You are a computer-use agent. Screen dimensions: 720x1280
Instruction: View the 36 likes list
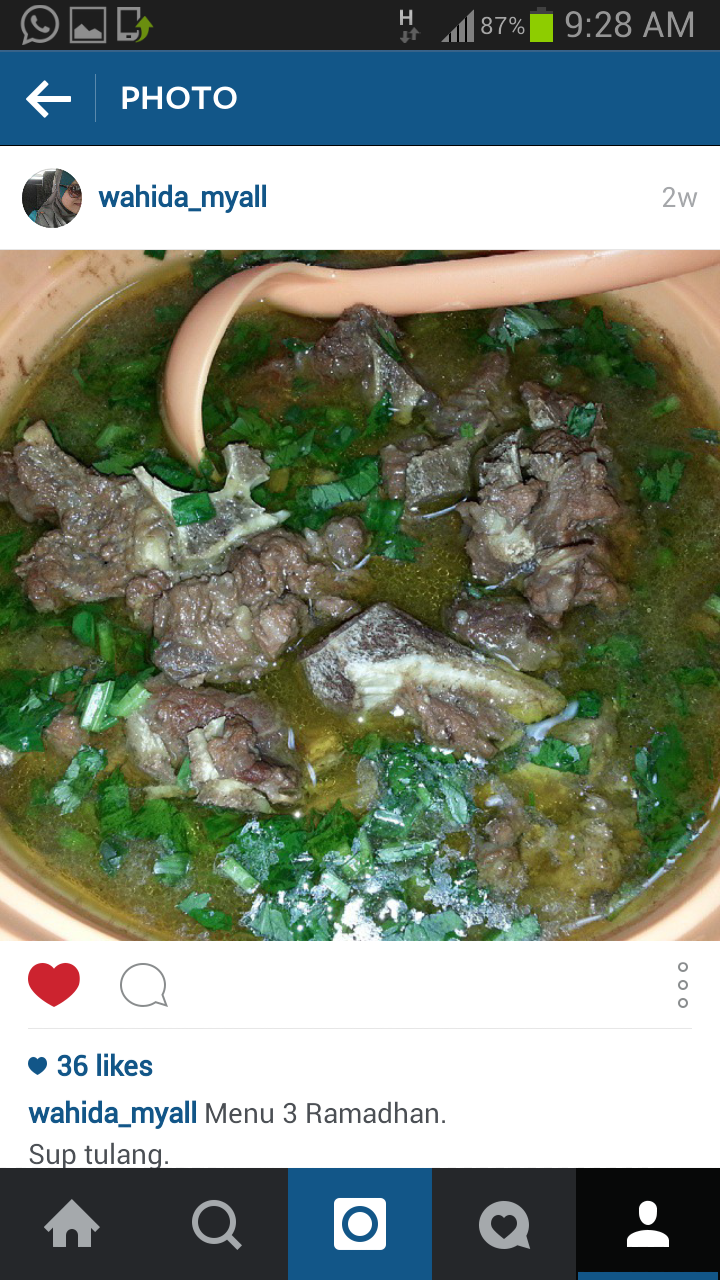(x=92, y=1066)
